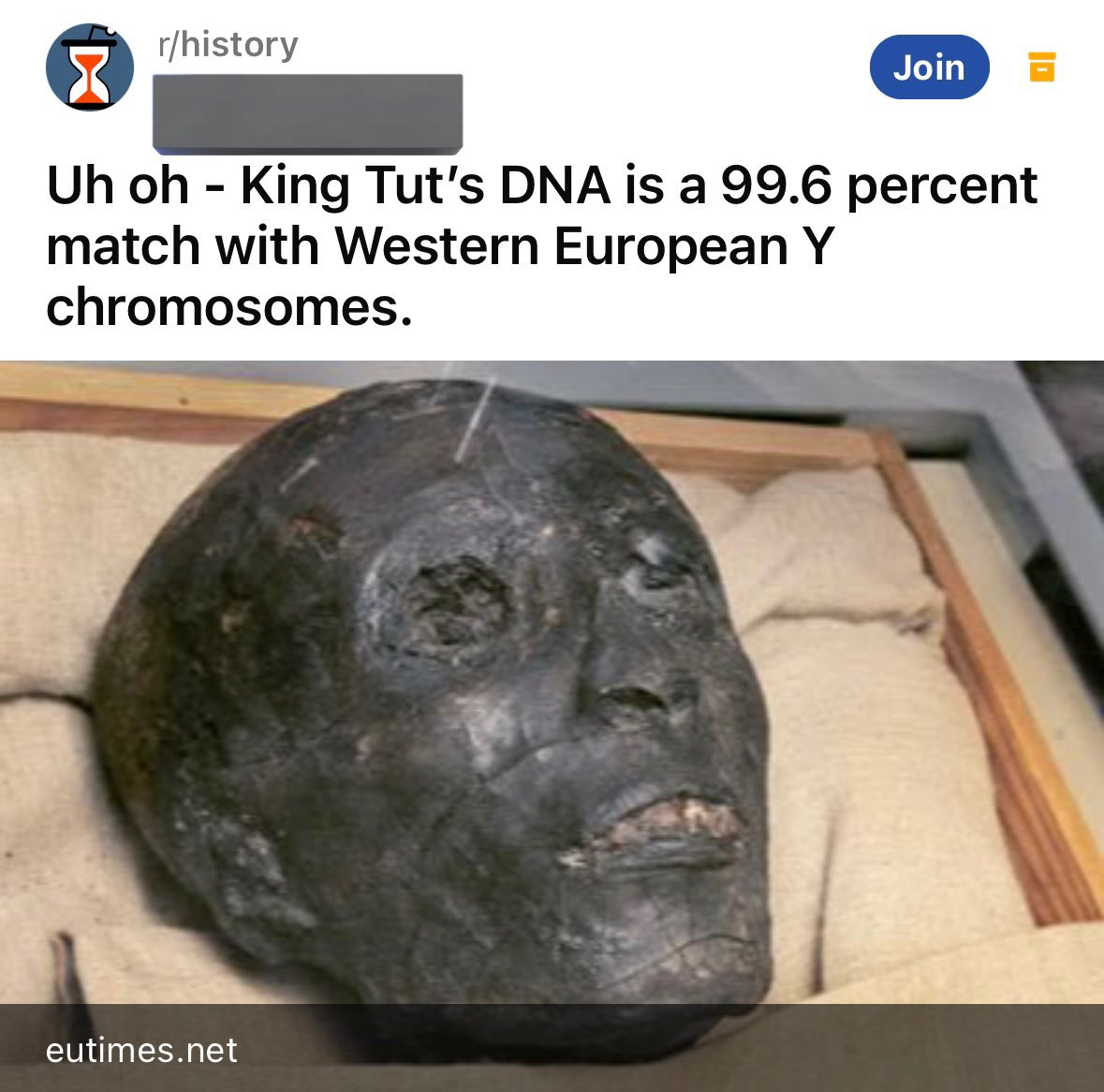Open the r/history subreddit link

pos(228,44)
